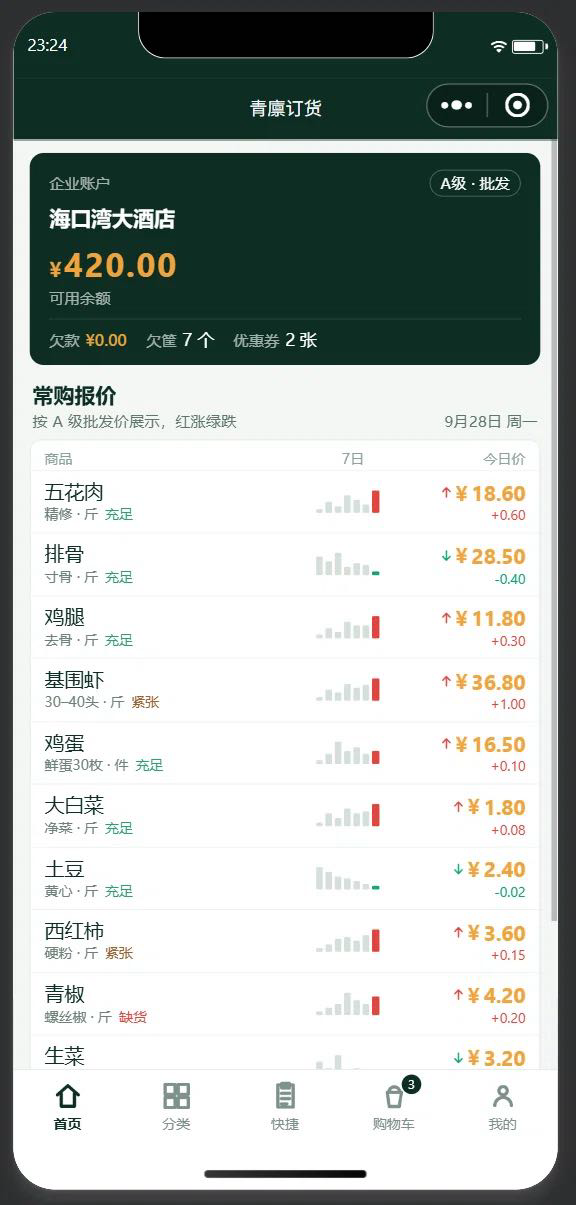576x1205 pixels.
Task: View the 西红柿 price row
Action: click(x=285, y=942)
